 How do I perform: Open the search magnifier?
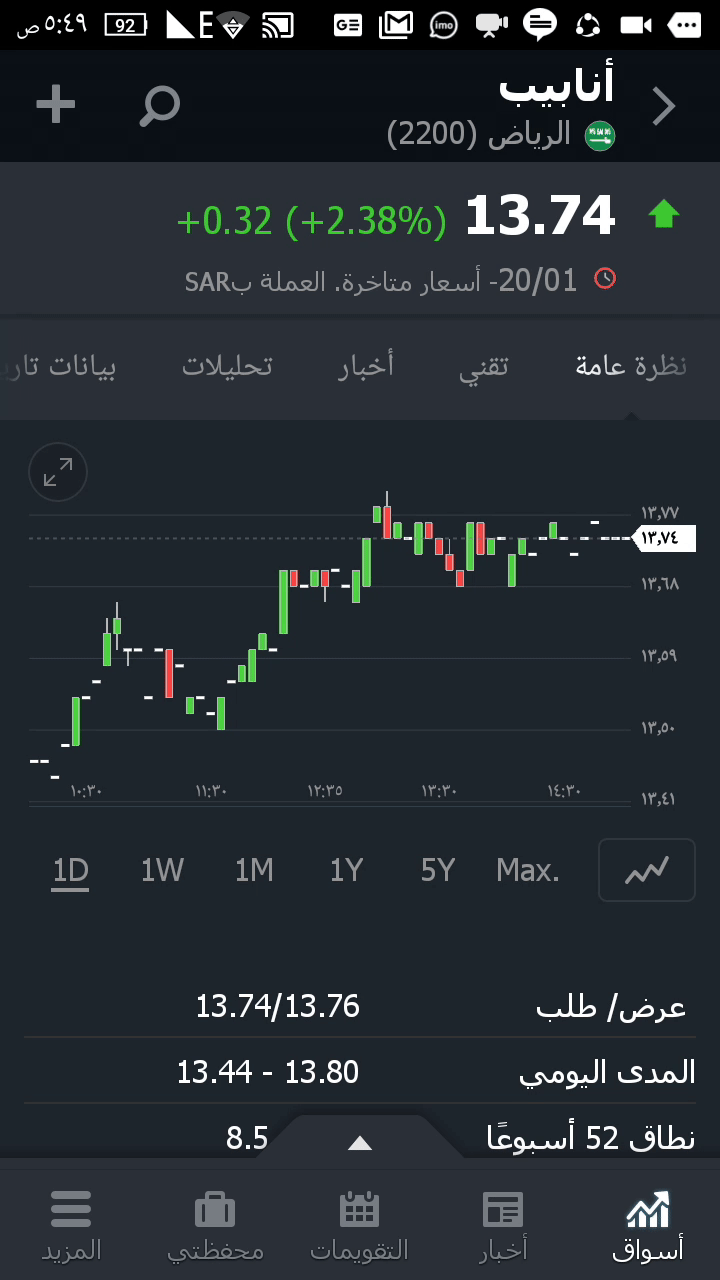159,106
